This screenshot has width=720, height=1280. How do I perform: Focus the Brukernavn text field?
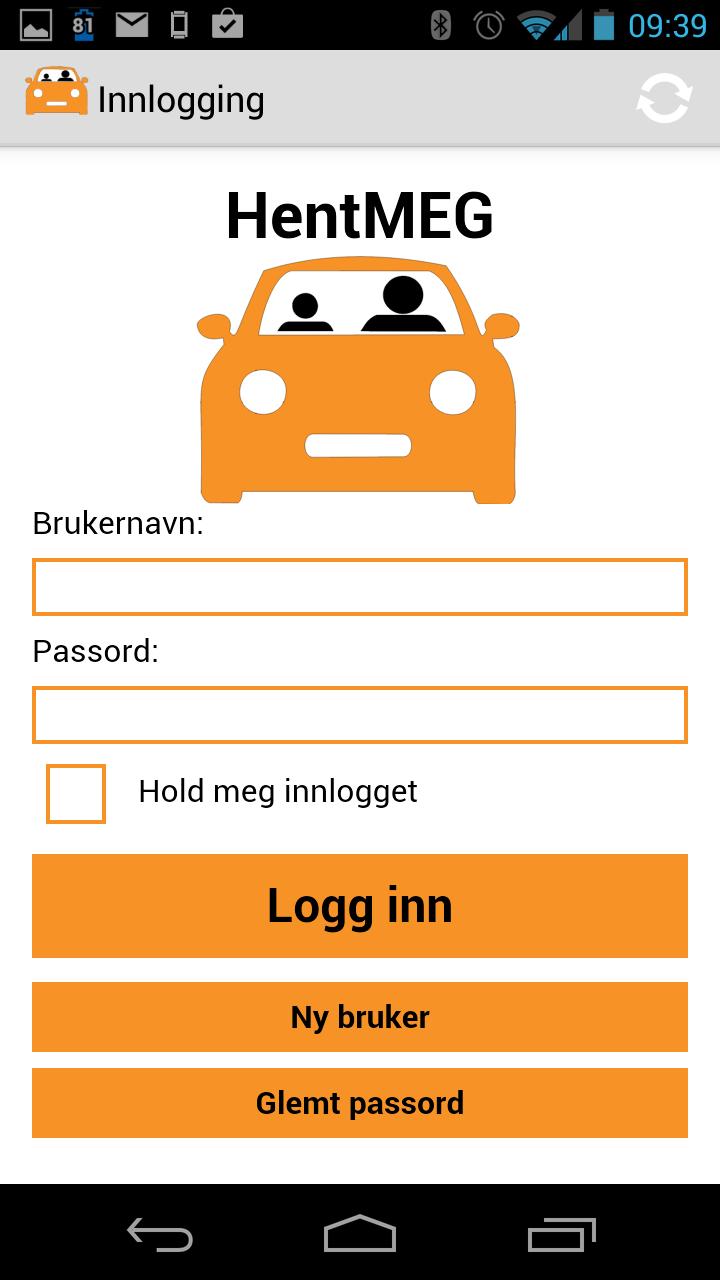[x=360, y=587]
